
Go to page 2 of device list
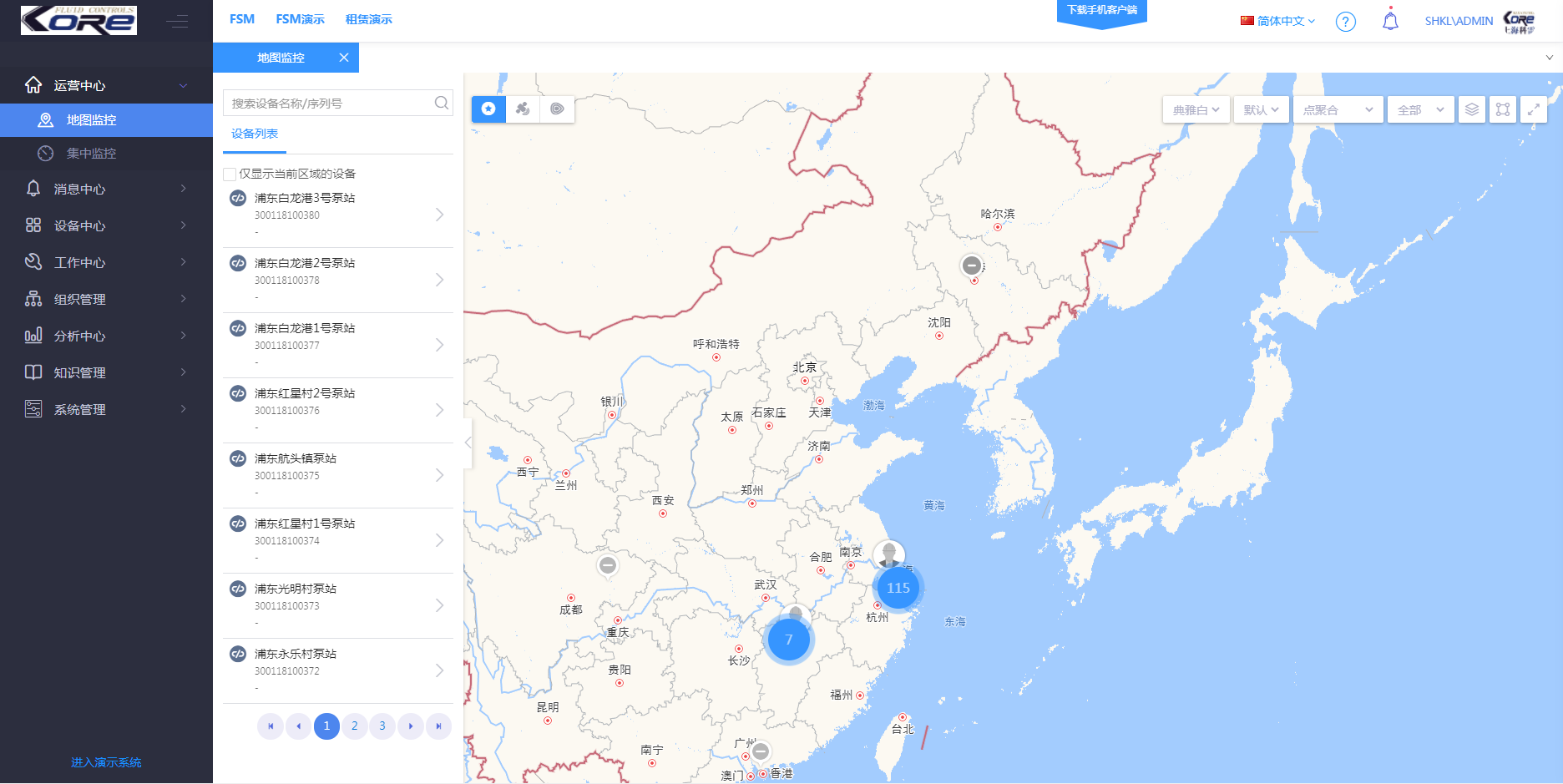(355, 726)
